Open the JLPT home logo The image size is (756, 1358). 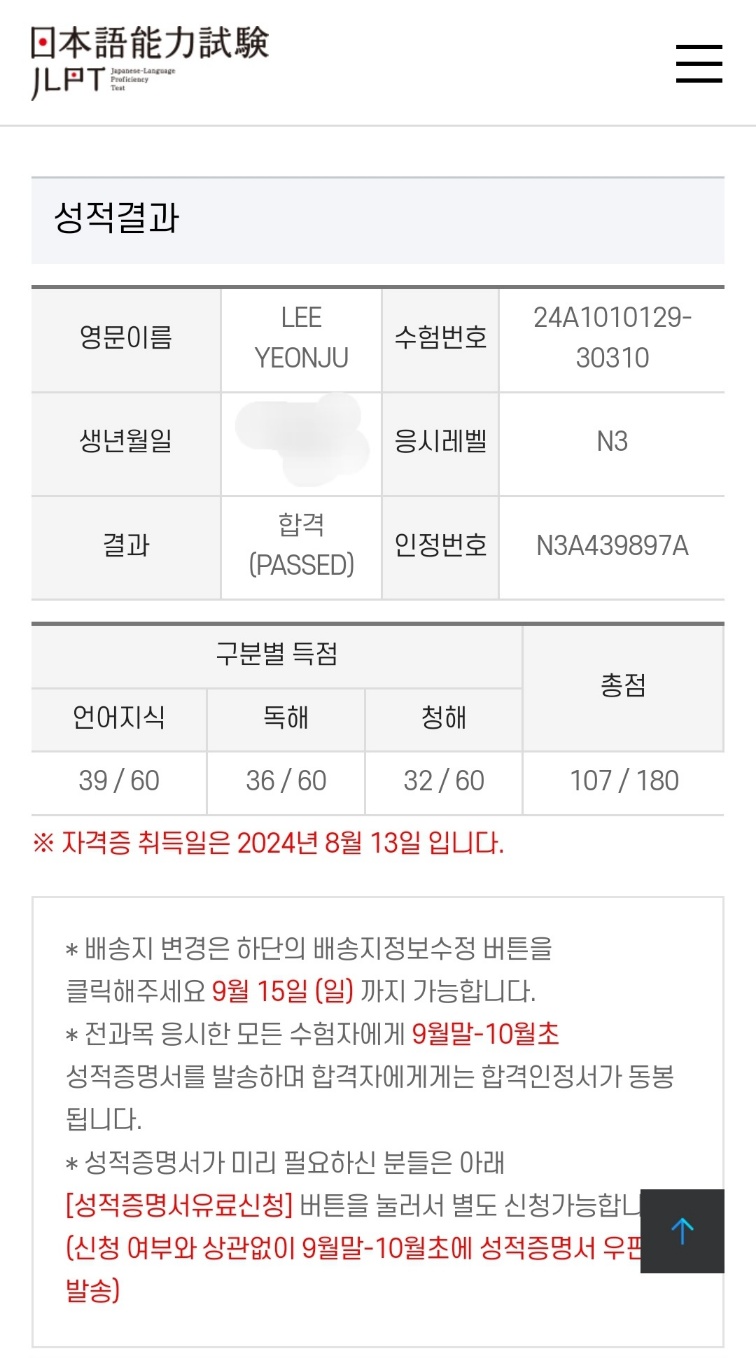[x=150, y=62]
